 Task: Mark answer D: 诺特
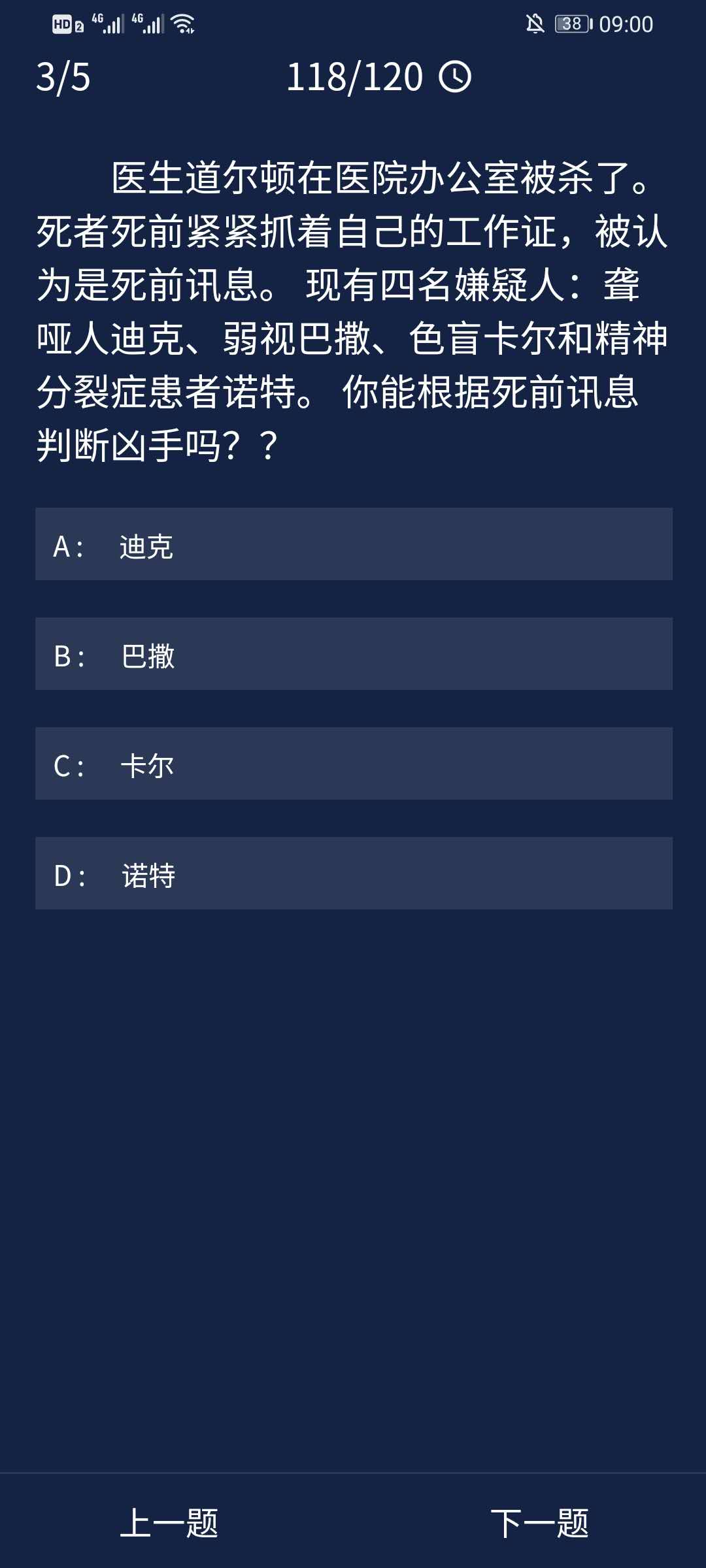point(353,874)
